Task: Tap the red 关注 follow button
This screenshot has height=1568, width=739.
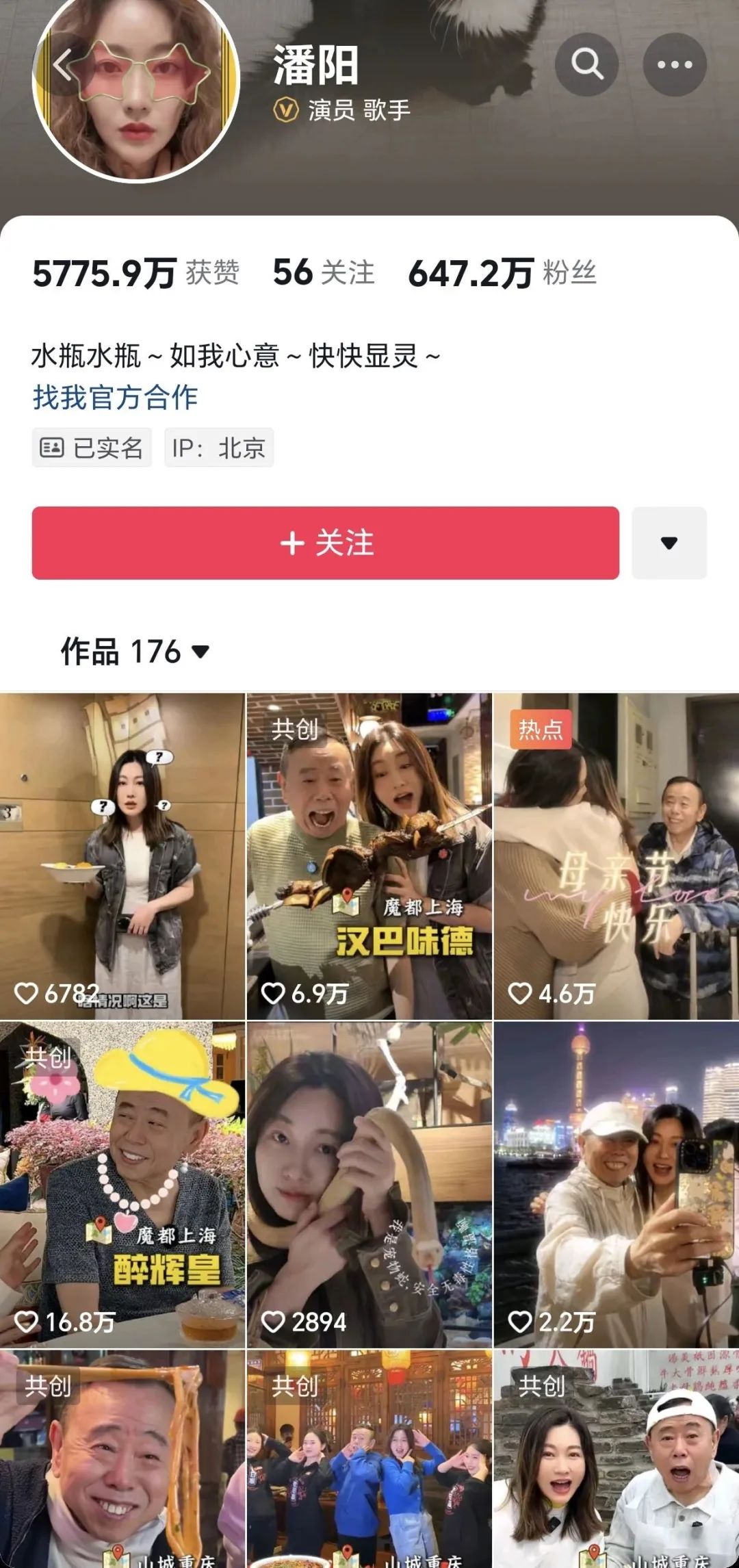Action: tap(326, 543)
